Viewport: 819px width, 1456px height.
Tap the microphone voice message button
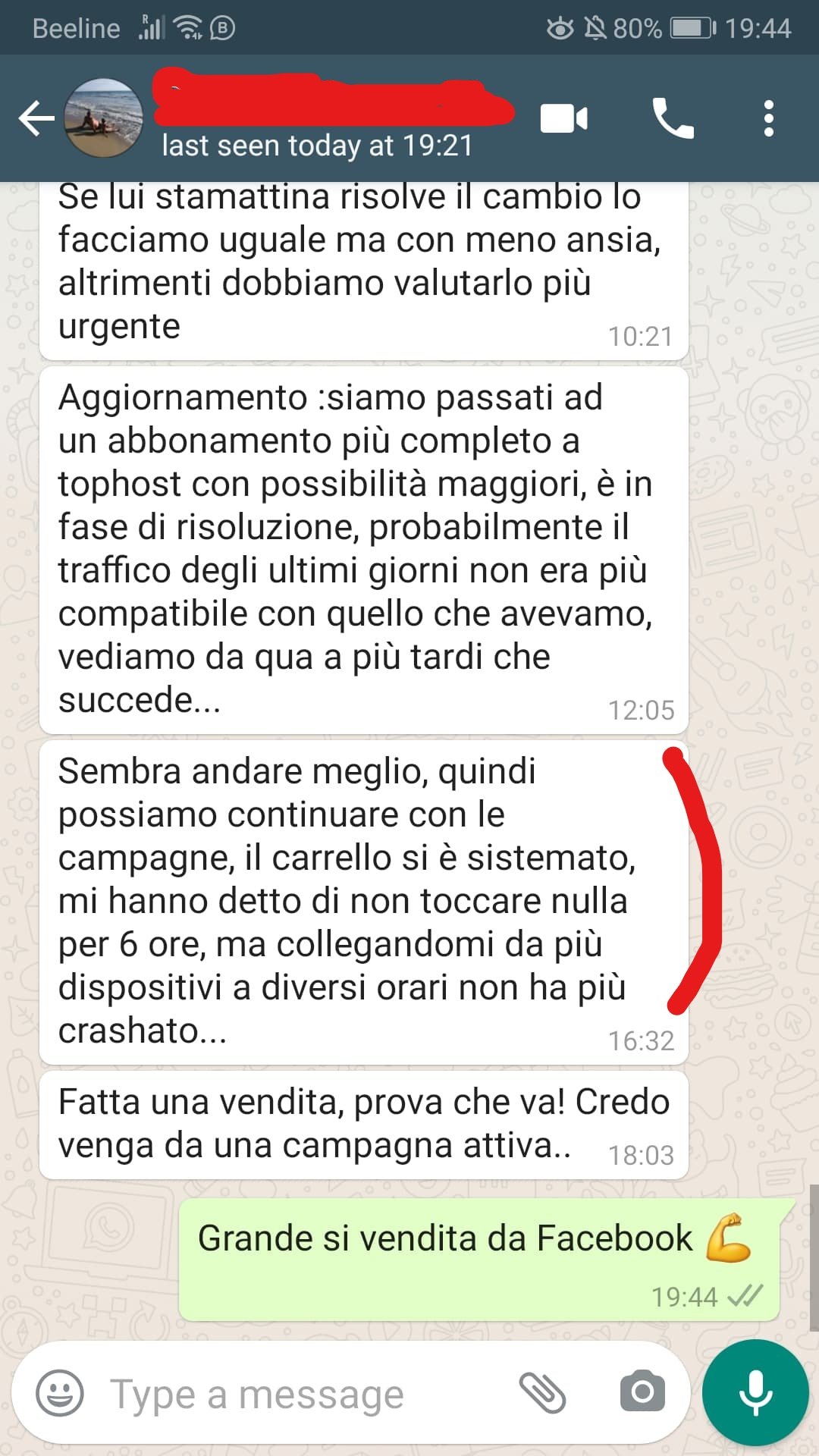(755, 1393)
